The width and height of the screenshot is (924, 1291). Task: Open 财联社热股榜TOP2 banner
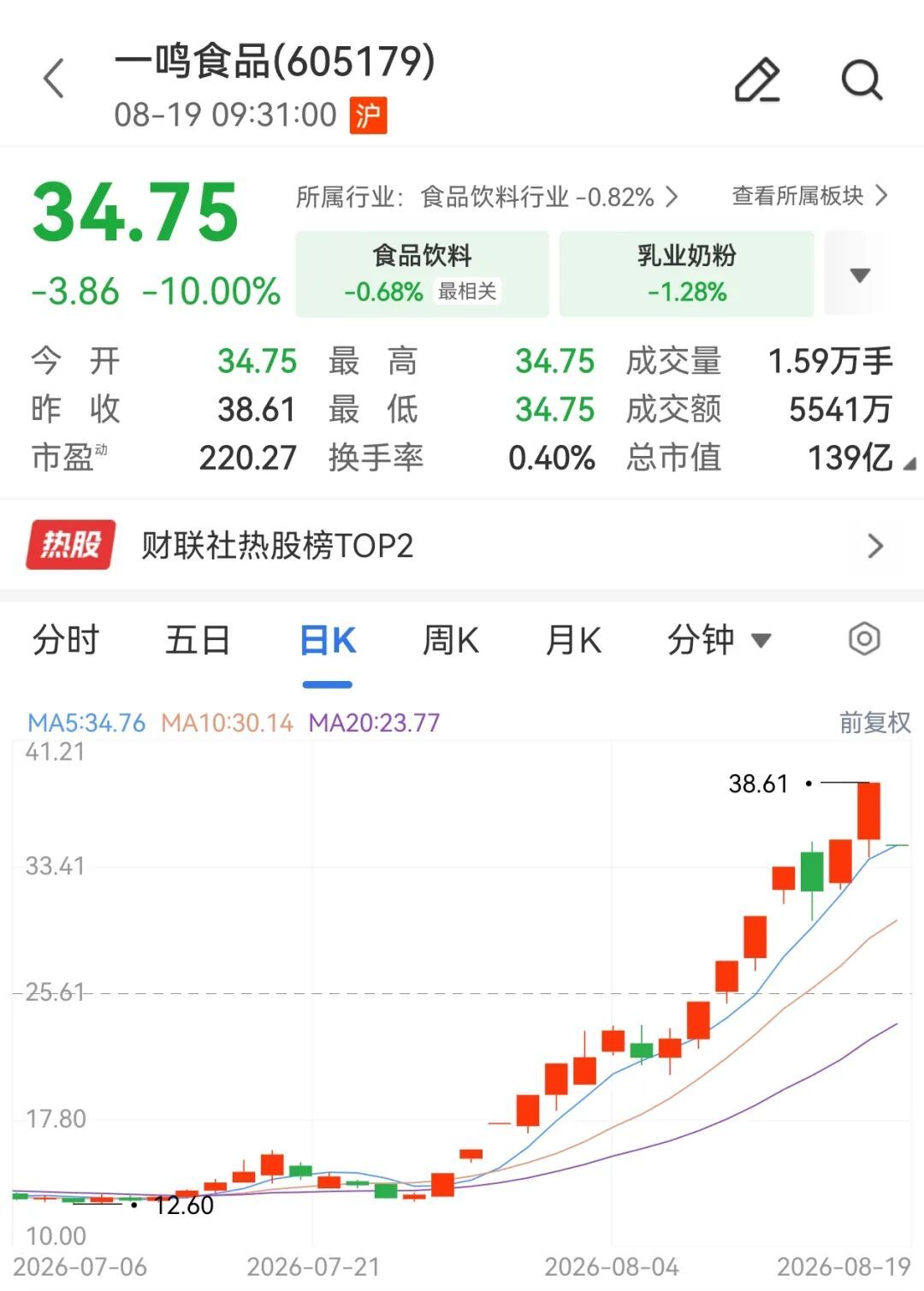click(x=462, y=545)
